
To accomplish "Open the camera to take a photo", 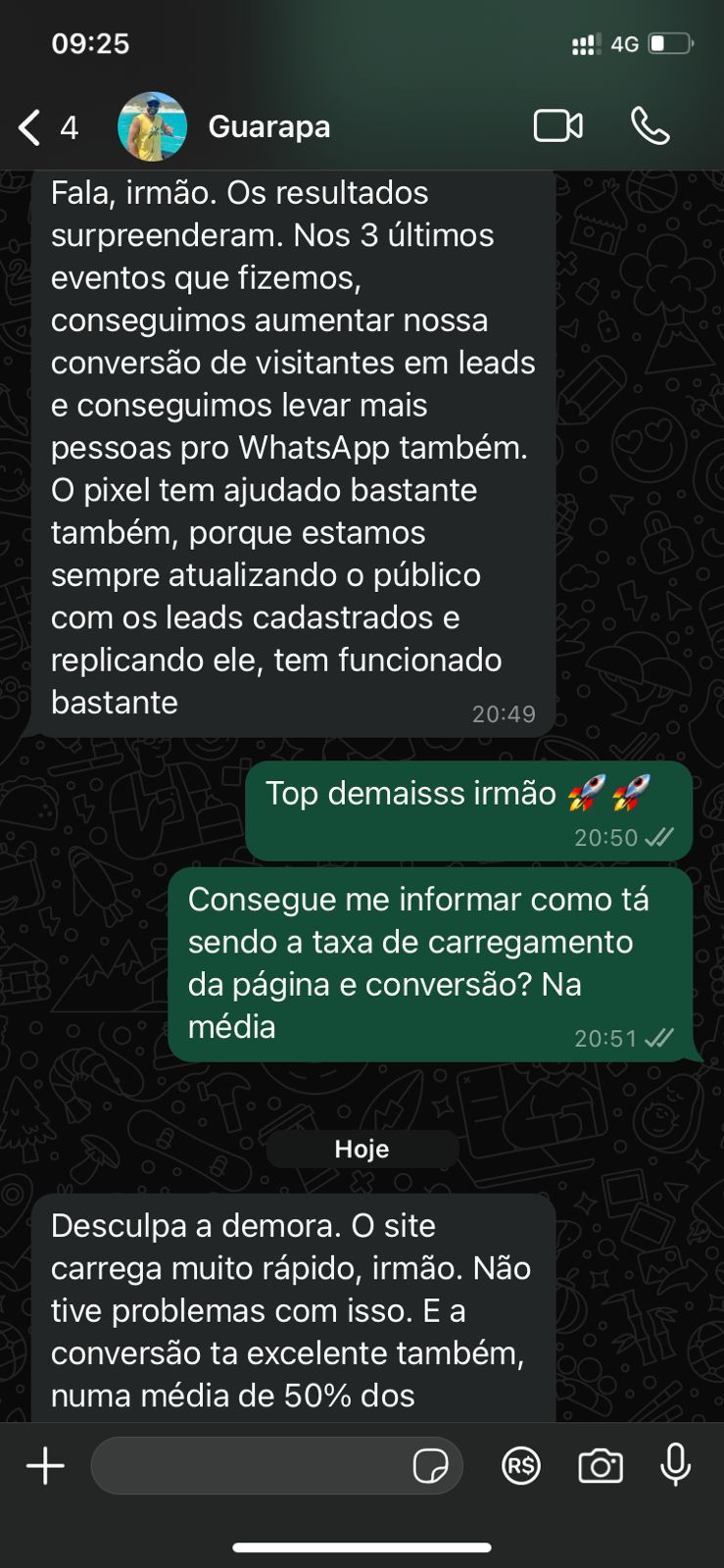I will 600,1466.
